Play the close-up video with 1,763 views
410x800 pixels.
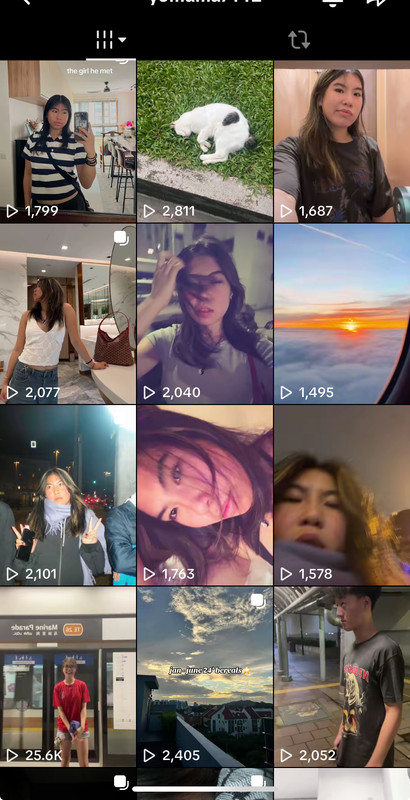tap(205, 495)
